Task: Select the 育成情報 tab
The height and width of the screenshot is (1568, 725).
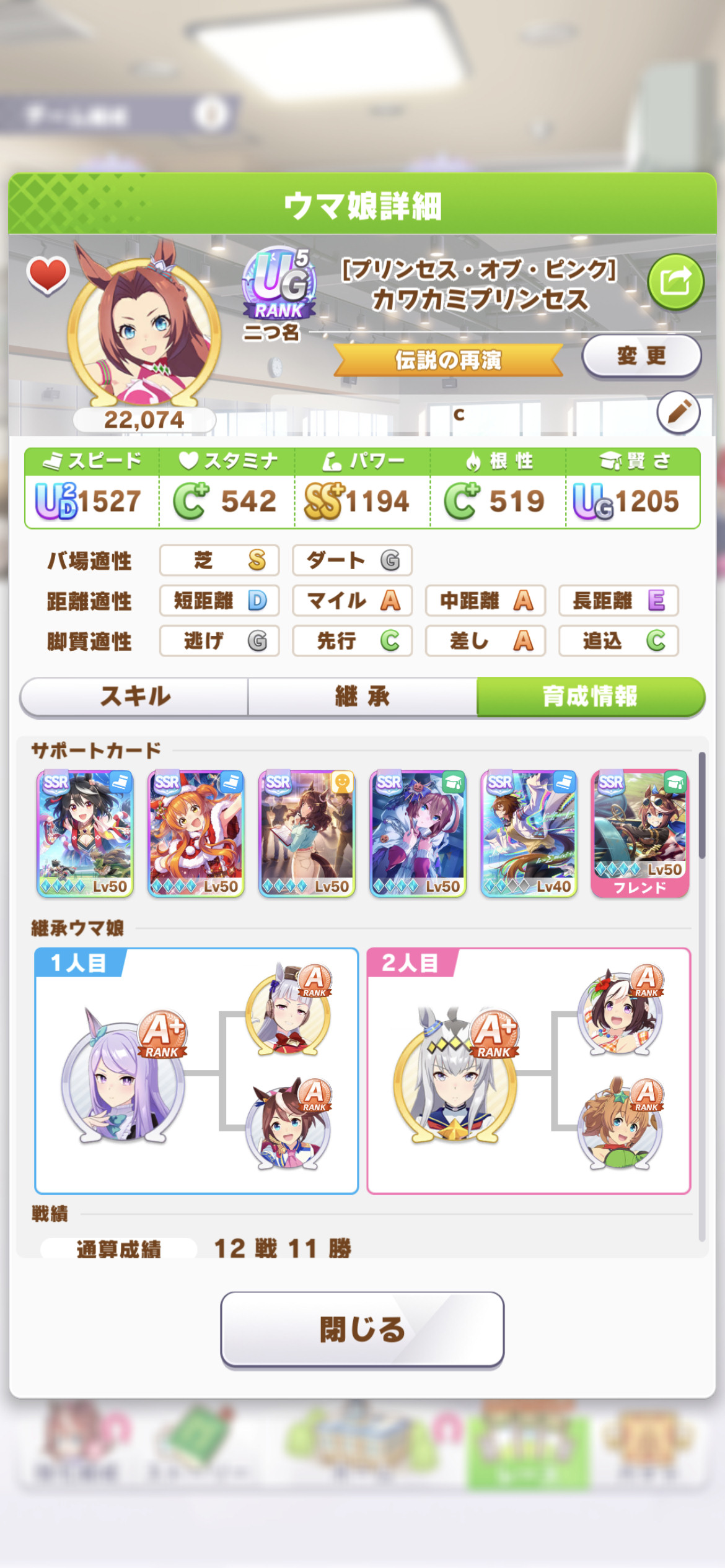Action: pyautogui.click(x=591, y=697)
